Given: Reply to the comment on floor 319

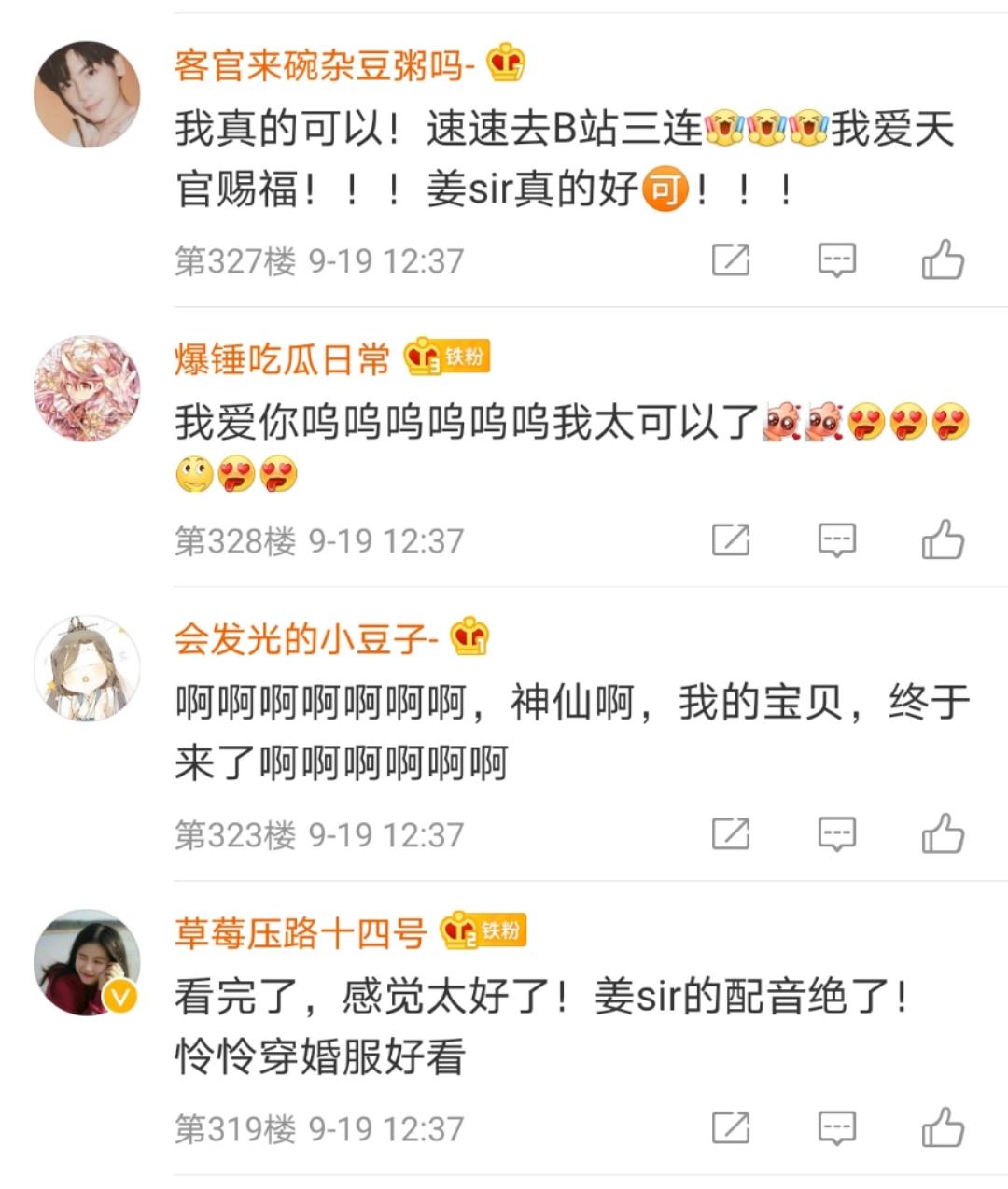Looking at the screenshot, I should click(x=836, y=1127).
